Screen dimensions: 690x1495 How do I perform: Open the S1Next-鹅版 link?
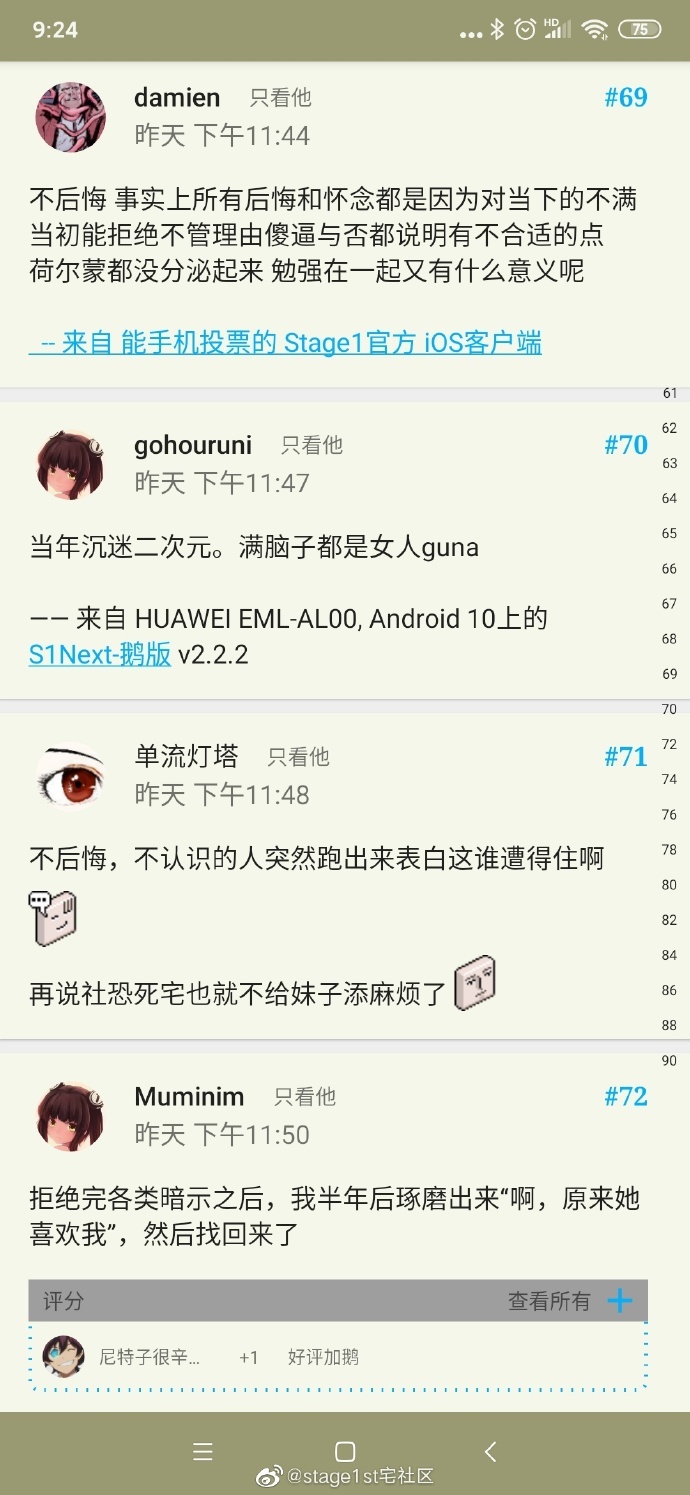(100, 656)
